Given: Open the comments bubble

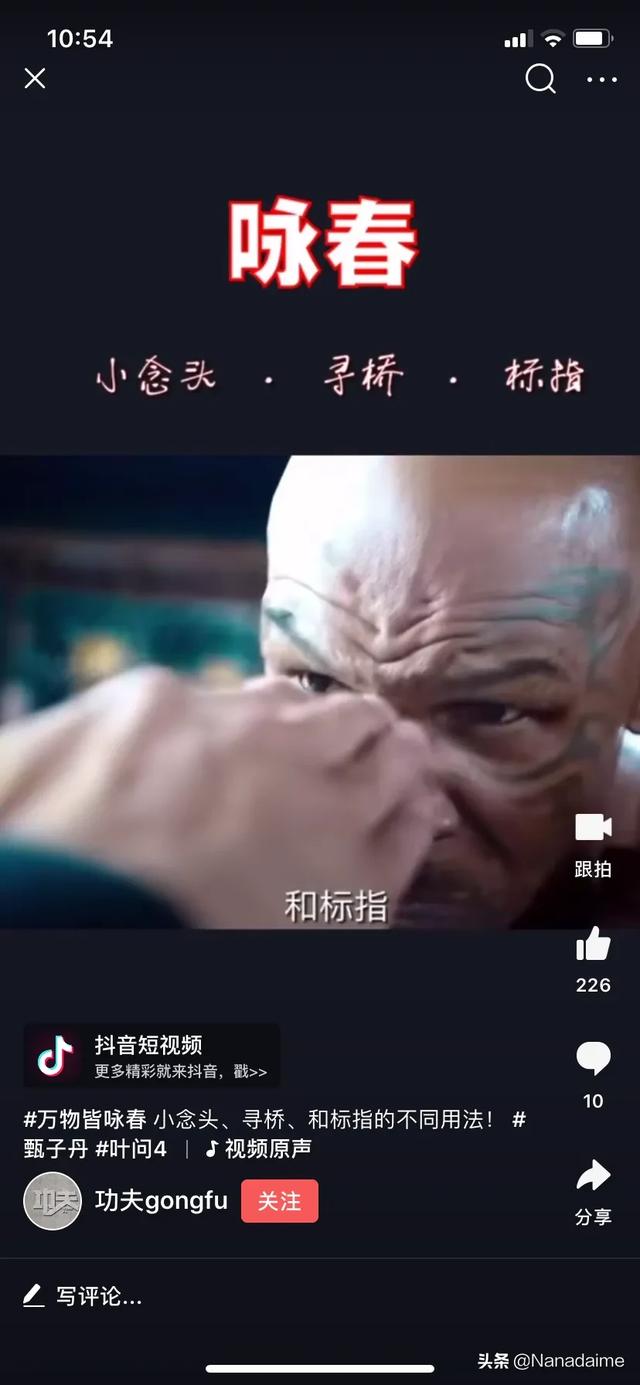Looking at the screenshot, I should point(593,1058).
